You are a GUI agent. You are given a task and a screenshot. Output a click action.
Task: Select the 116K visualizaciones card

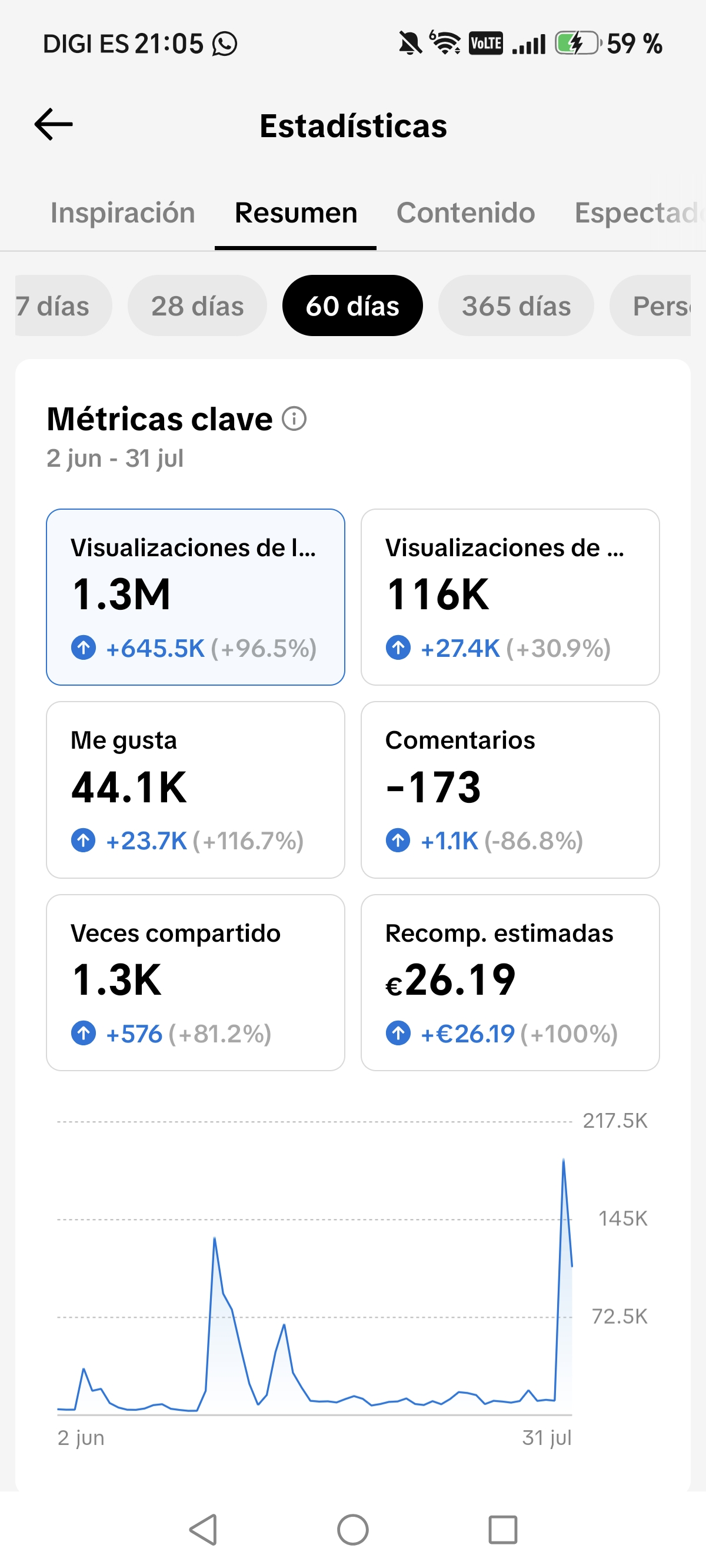tap(510, 597)
